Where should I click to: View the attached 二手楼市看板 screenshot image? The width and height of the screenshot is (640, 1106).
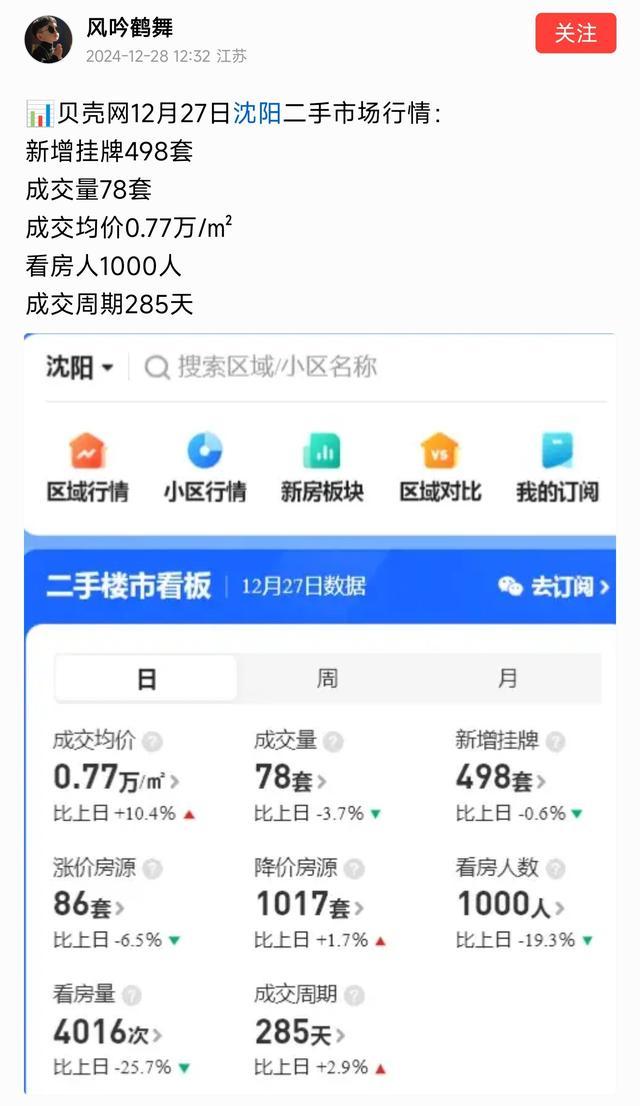pyautogui.click(x=320, y=710)
